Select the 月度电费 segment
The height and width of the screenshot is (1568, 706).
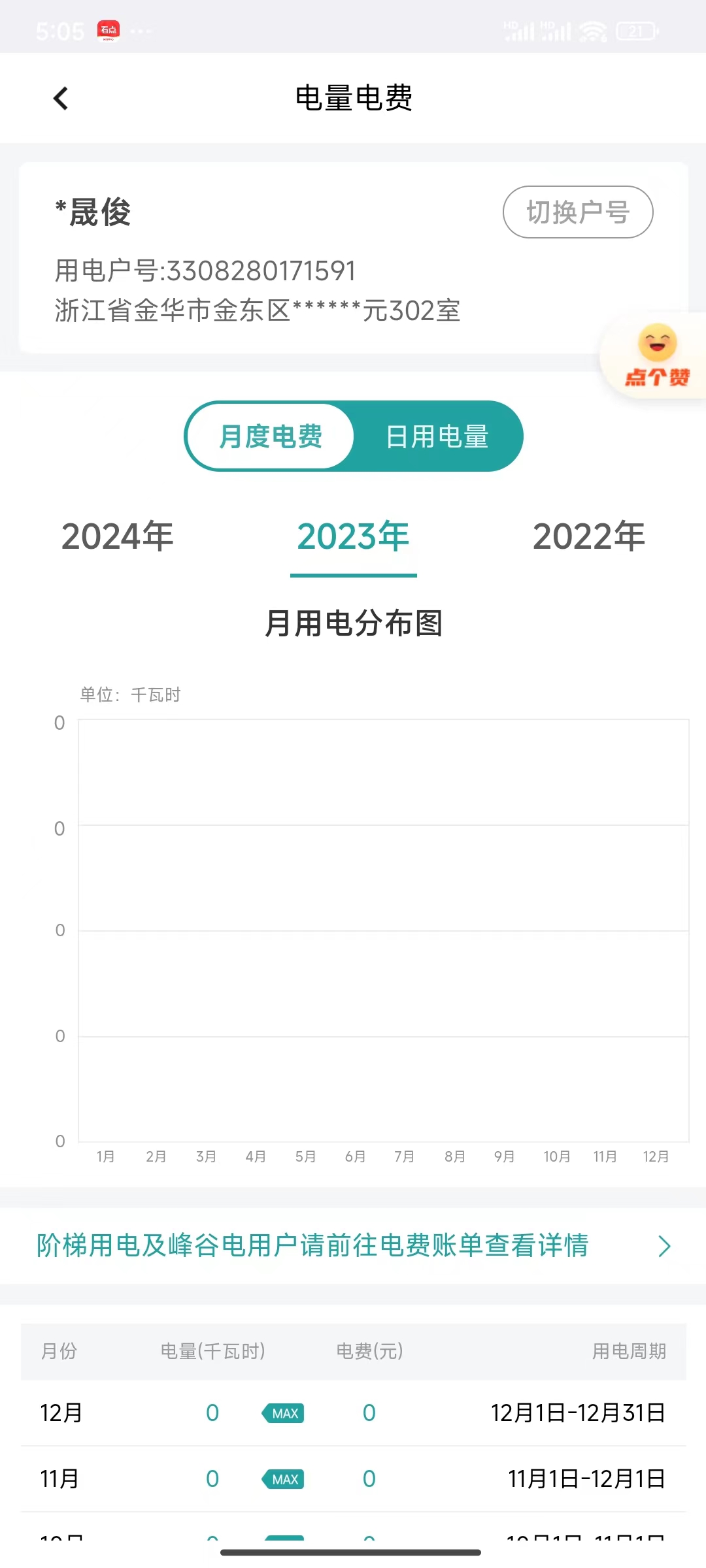(x=271, y=436)
